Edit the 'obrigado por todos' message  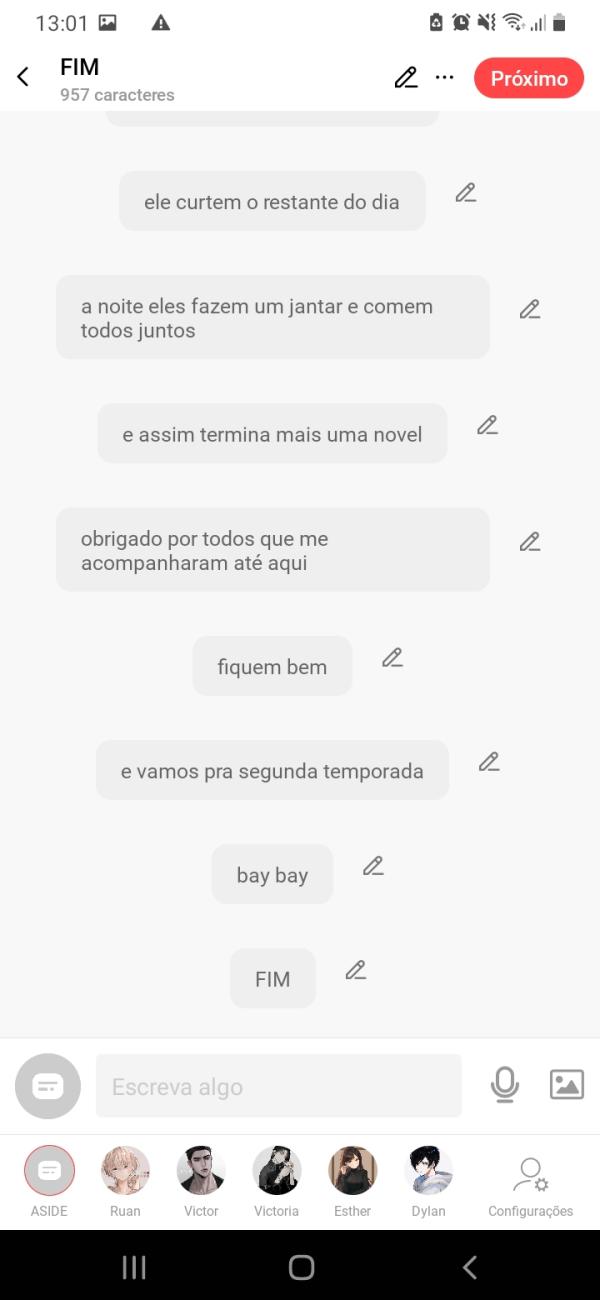(529, 542)
